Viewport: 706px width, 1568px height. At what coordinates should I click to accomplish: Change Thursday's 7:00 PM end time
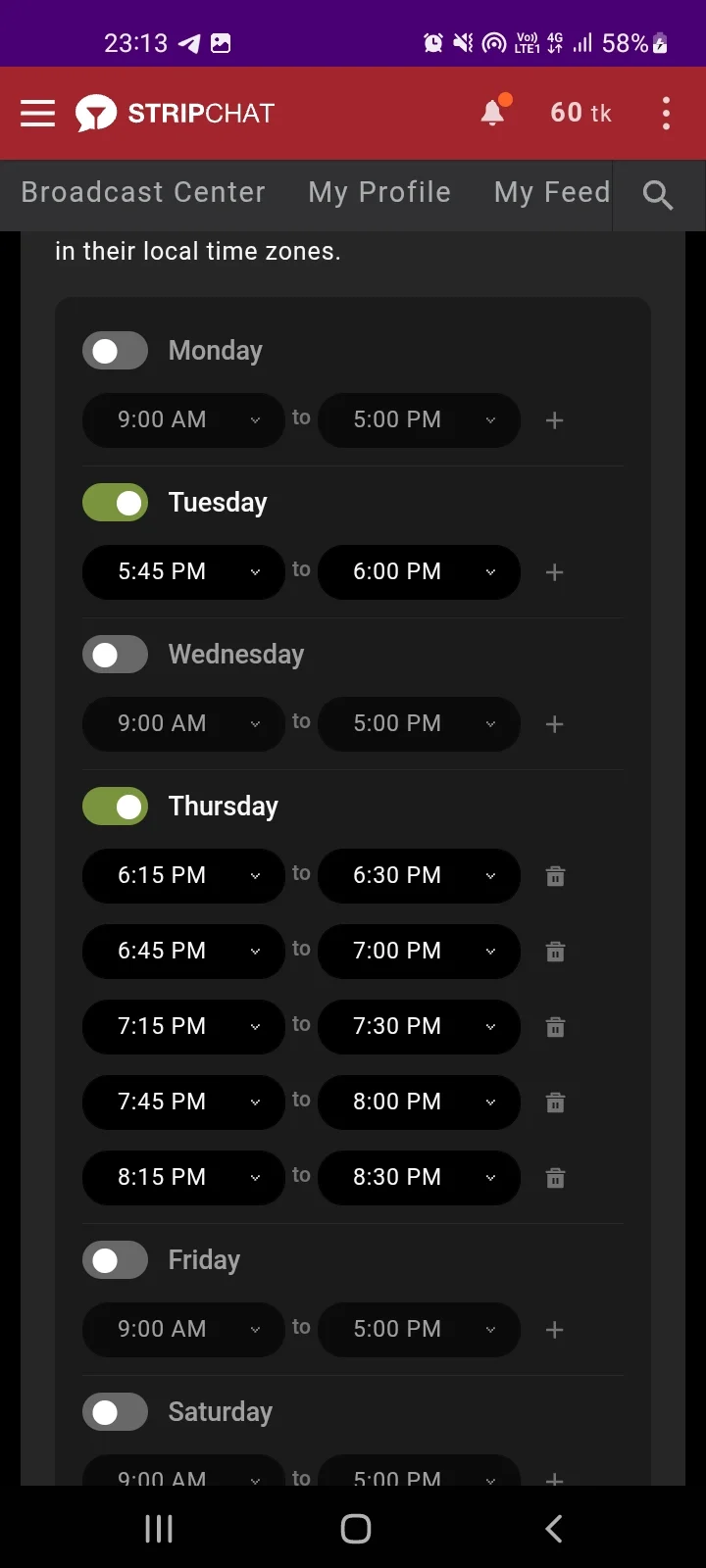[x=420, y=952]
